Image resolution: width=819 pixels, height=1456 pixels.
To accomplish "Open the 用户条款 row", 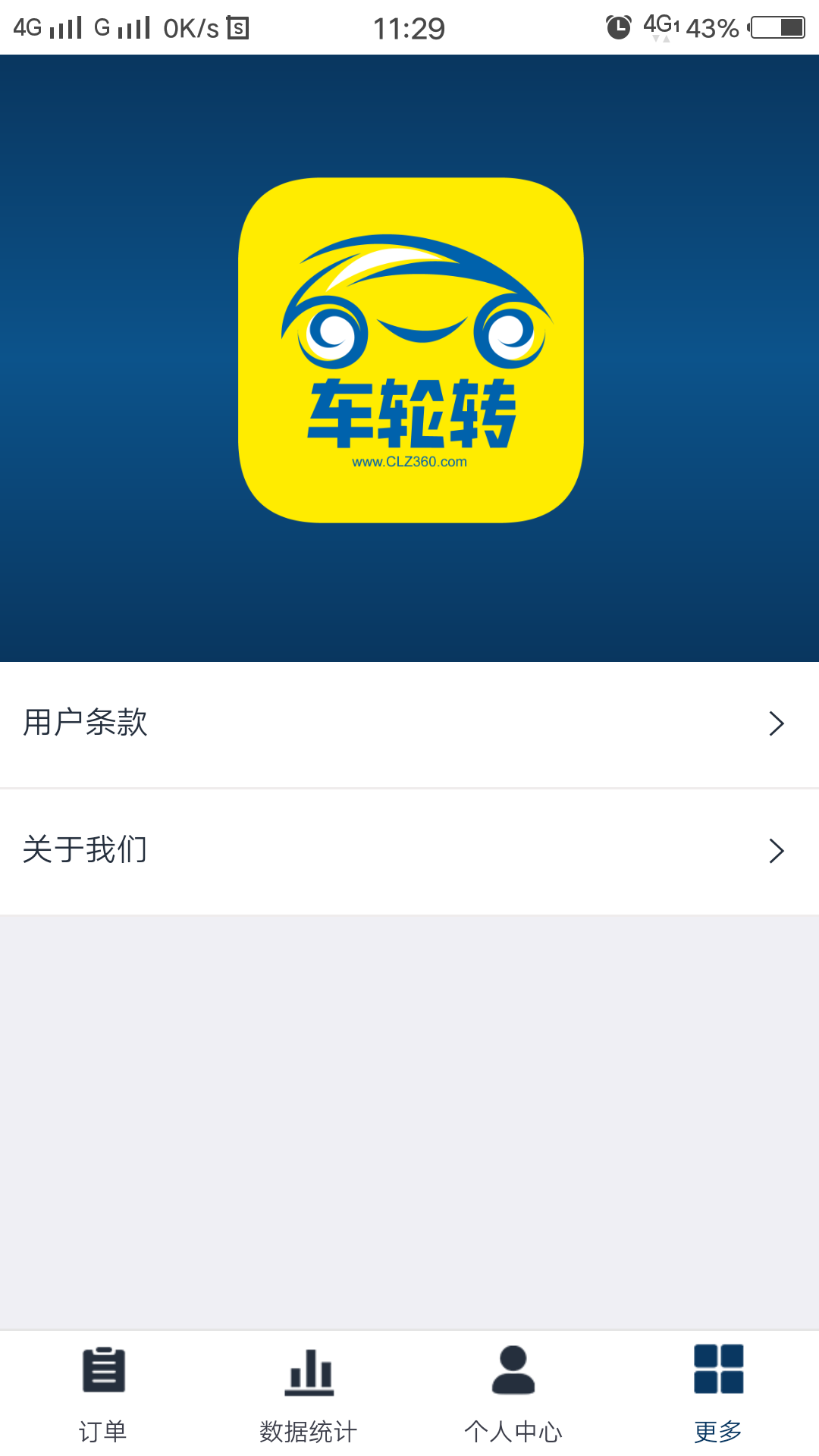I will [409, 724].
